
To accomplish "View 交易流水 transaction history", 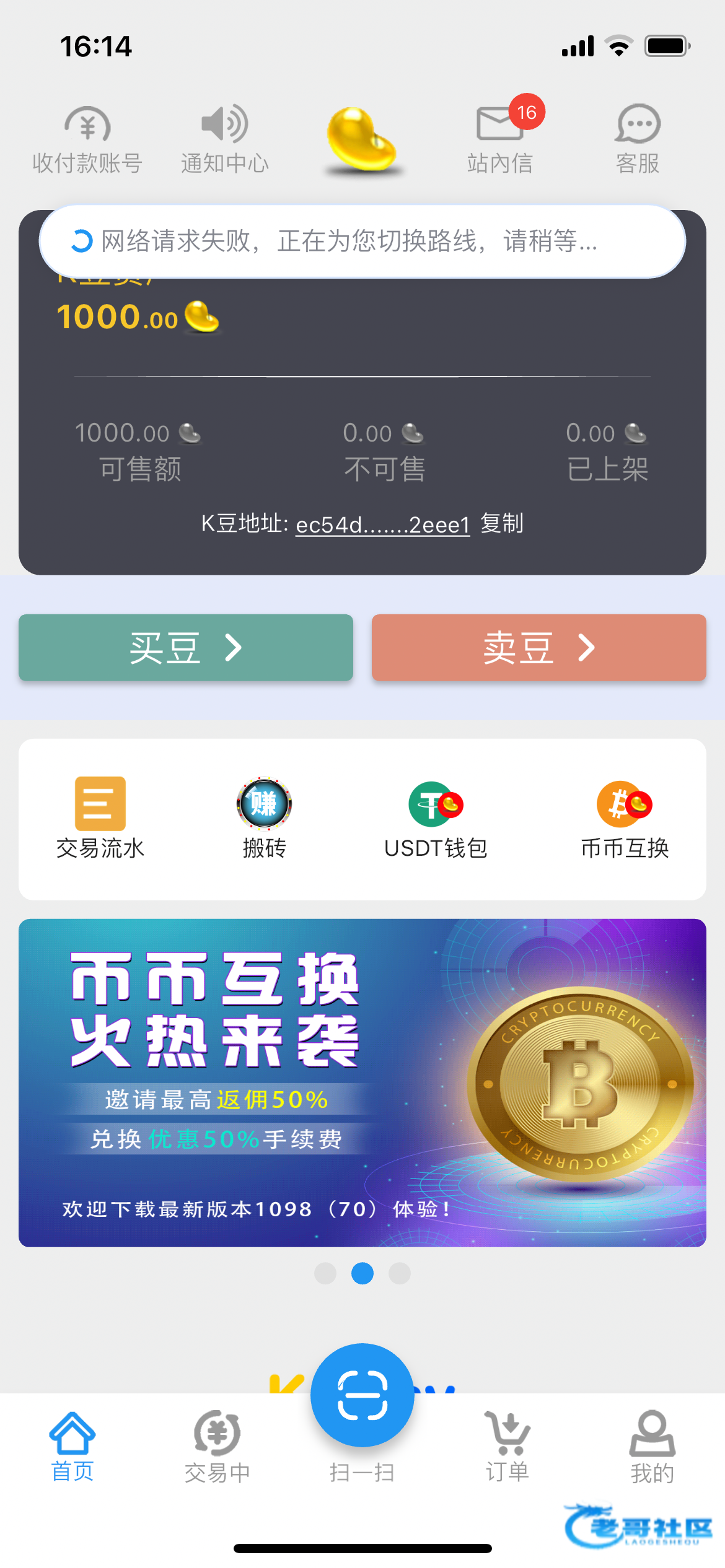I will tap(100, 819).
